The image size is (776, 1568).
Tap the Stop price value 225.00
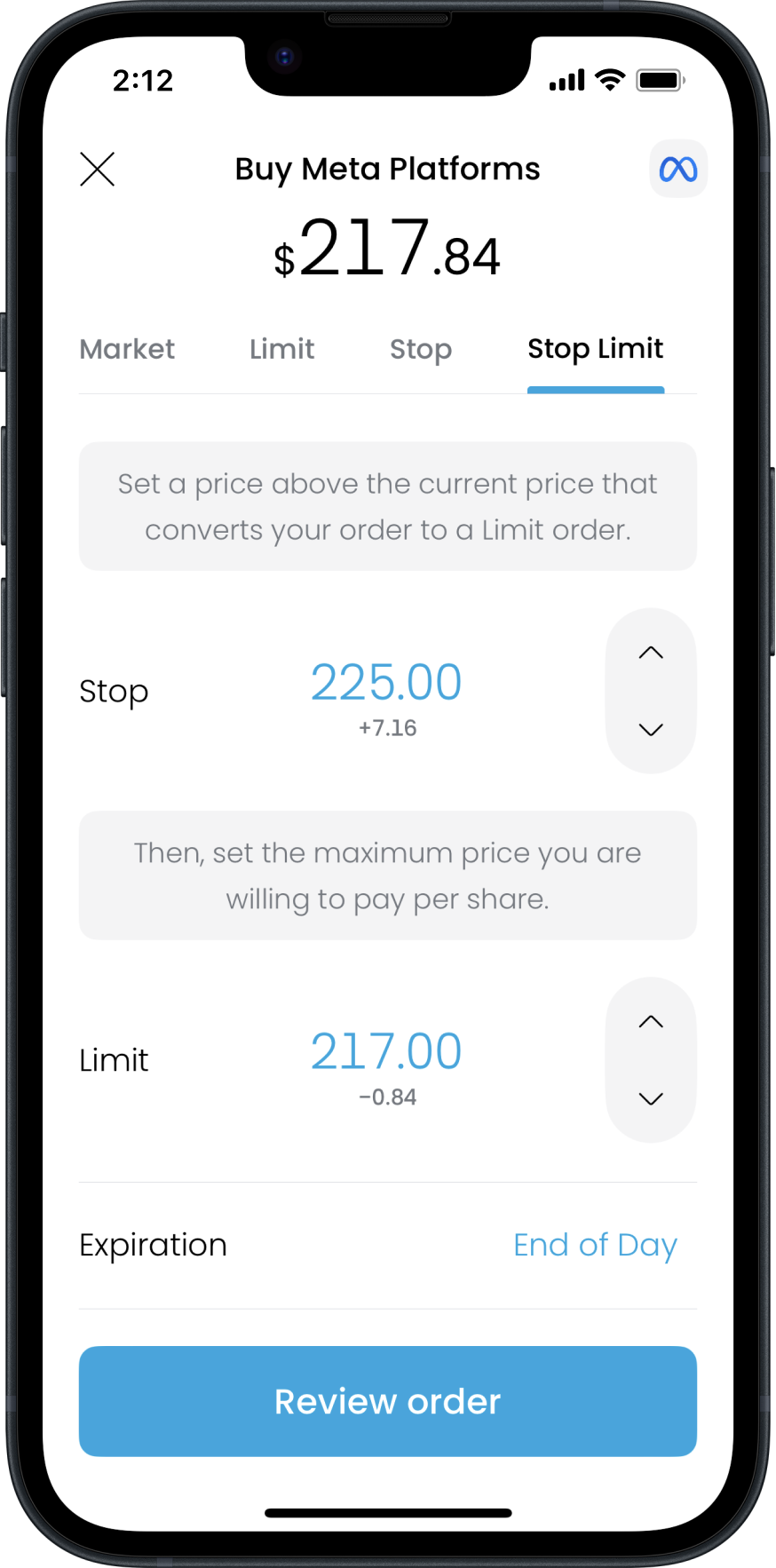pyautogui.click(x=386, y=682)
